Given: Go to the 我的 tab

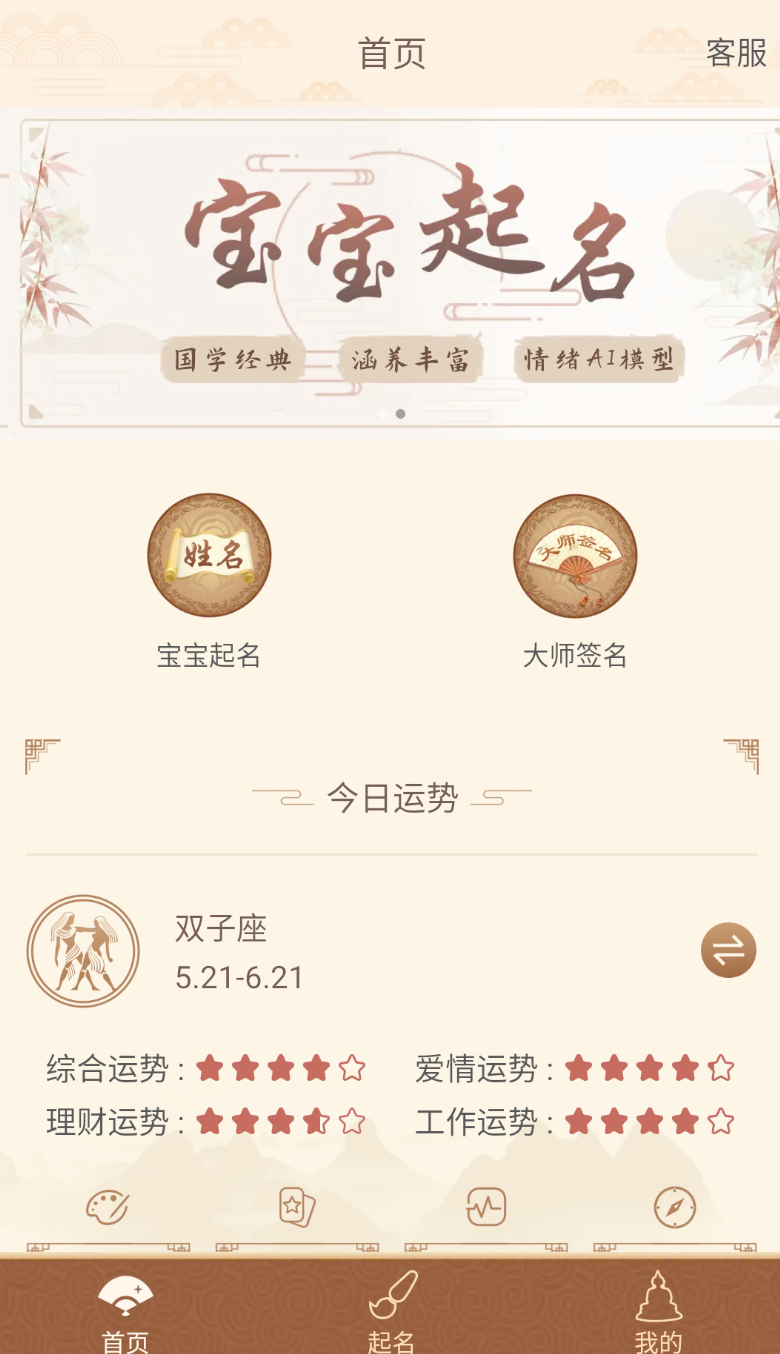Looking at the screenshot, I should point(658,1310).
